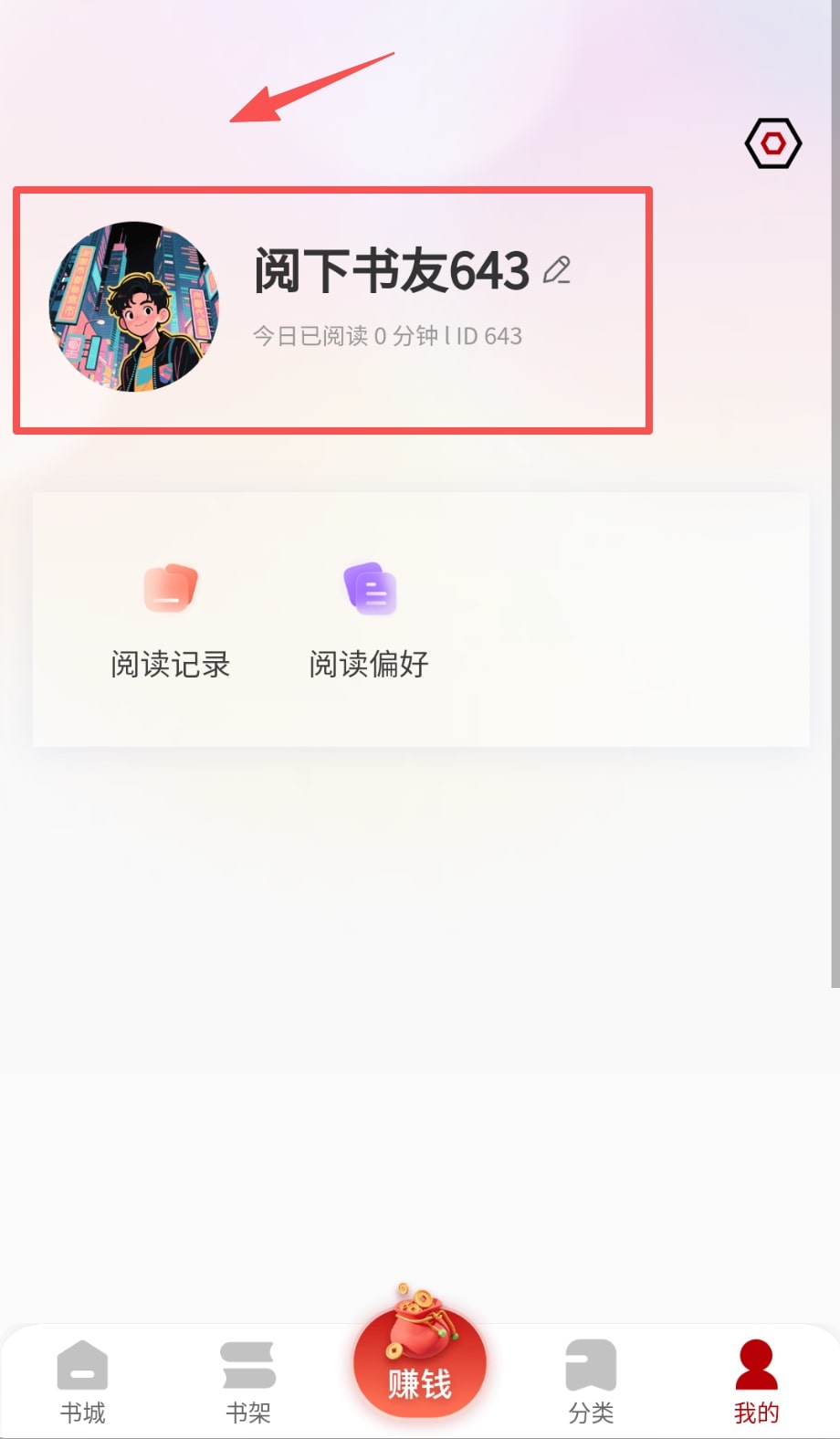The image size is (840, 1439).
Task: Open the settings icon at top right
Action: coord(772,142)
